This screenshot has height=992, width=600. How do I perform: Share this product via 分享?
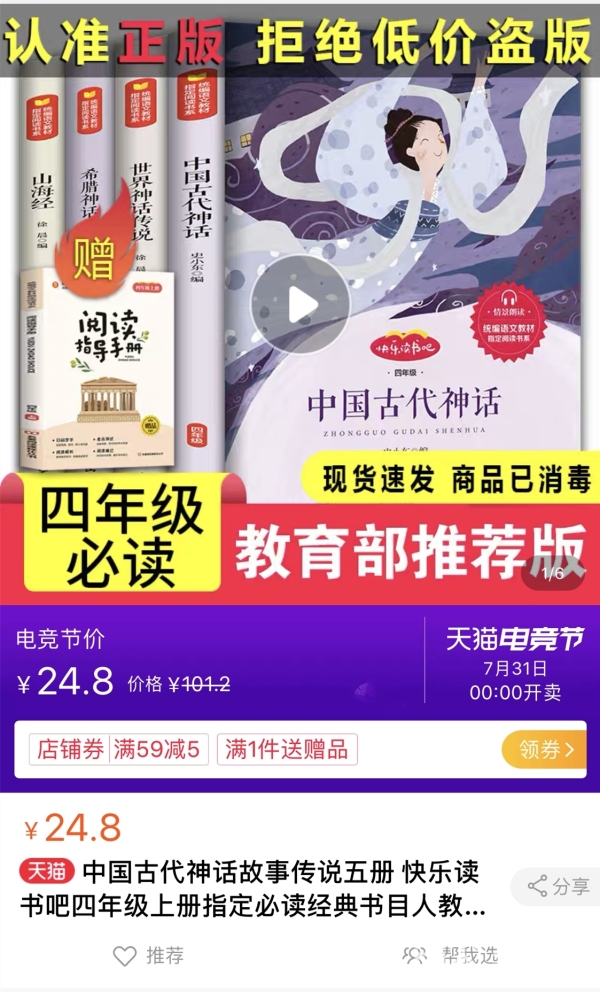[557, 886]
